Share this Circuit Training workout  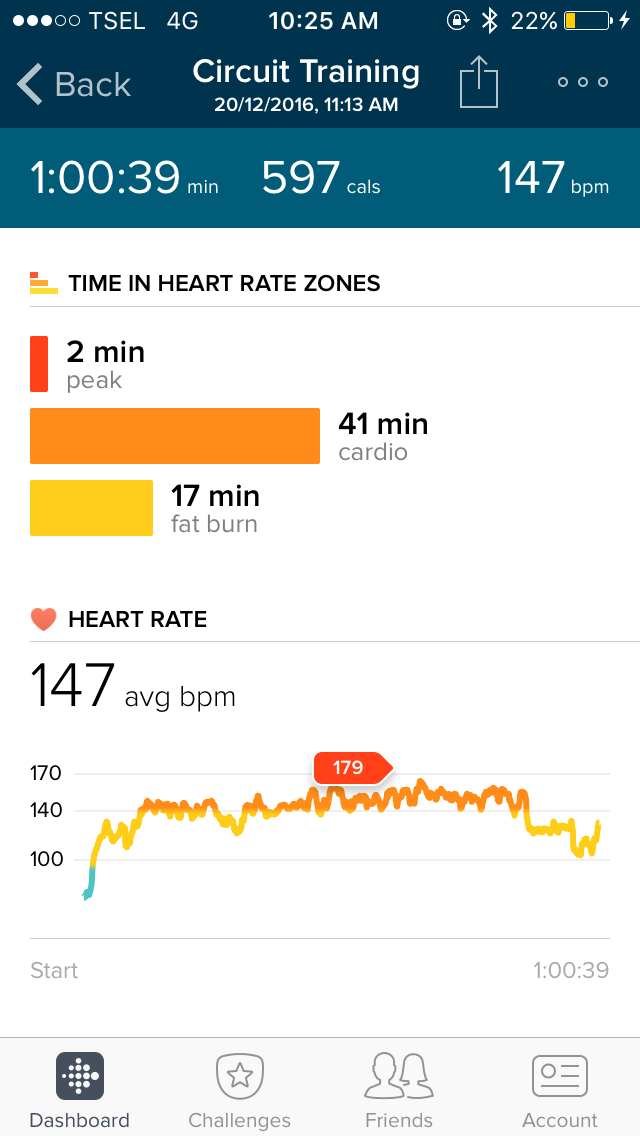coord(478,82)
